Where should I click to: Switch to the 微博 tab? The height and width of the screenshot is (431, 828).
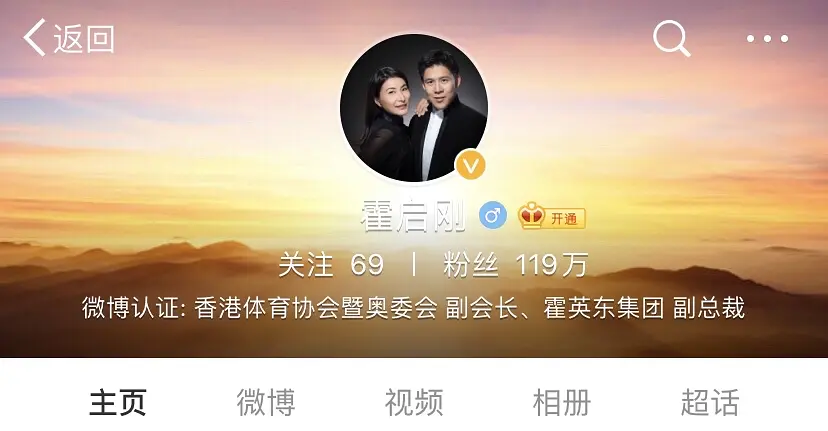click(x=266, y=402)
